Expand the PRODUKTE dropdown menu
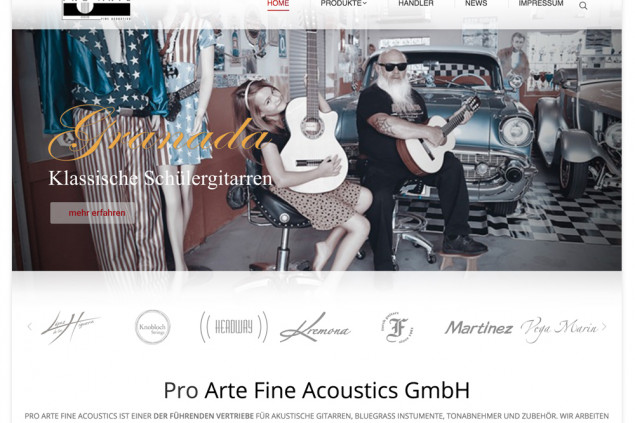The height and width of the screenshot is (423, 635). (343, 4)
